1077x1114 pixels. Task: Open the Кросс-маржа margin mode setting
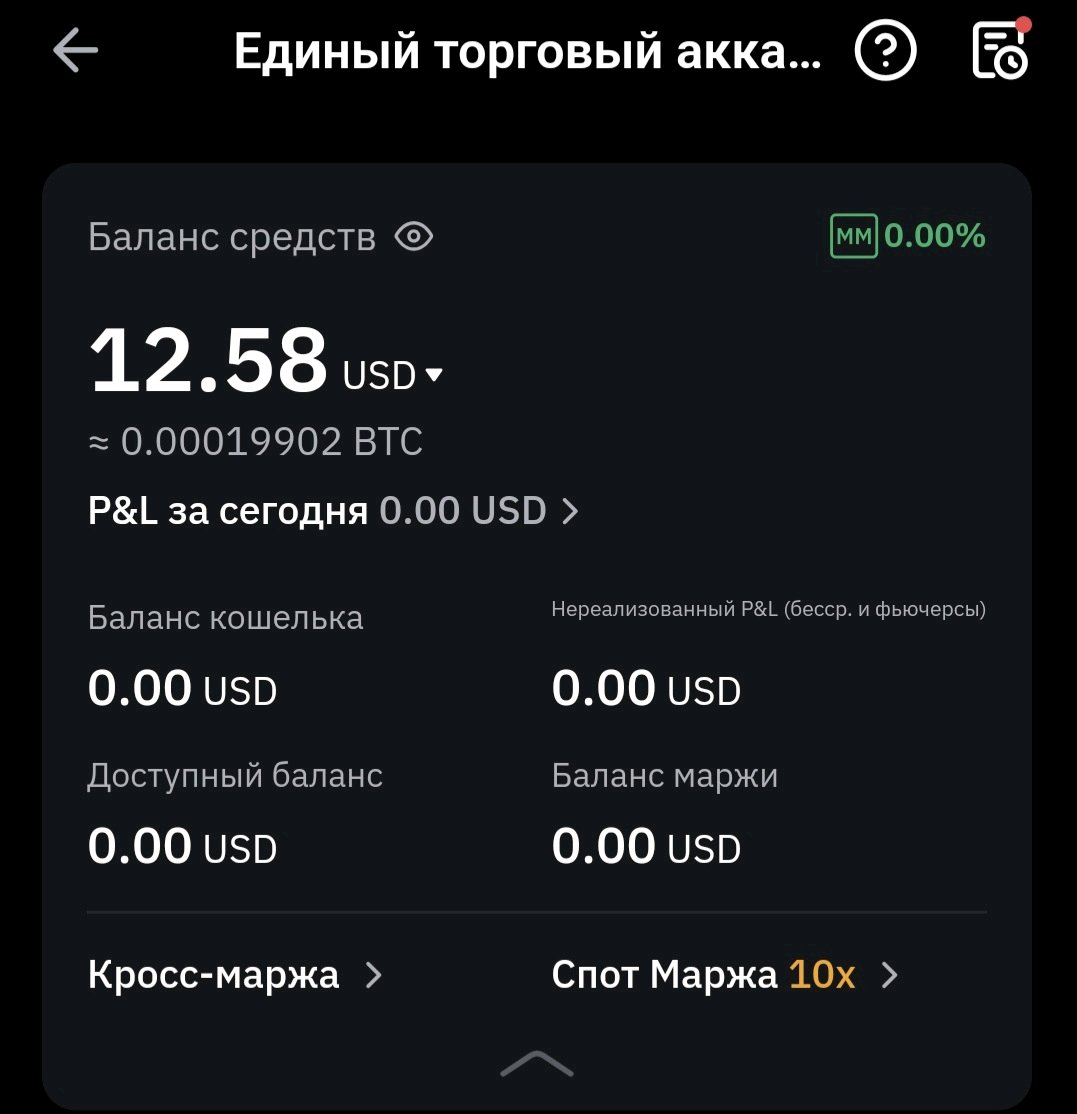235,974
